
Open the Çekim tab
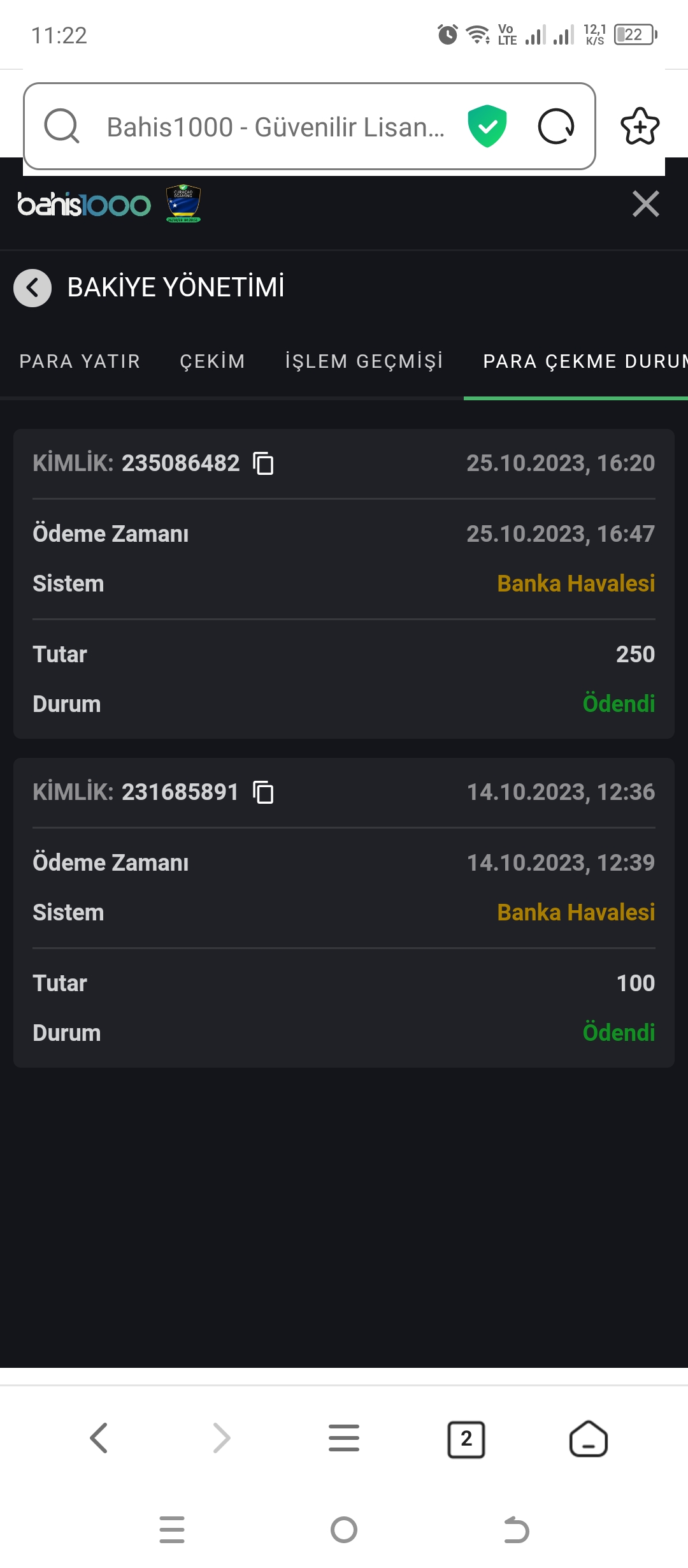tap(212, 361)
